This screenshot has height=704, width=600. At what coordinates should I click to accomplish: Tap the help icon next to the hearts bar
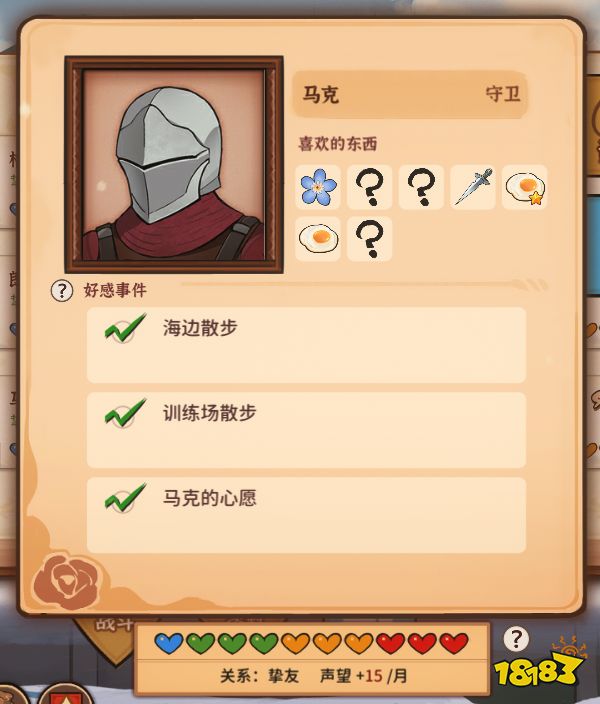click(516, 639)
